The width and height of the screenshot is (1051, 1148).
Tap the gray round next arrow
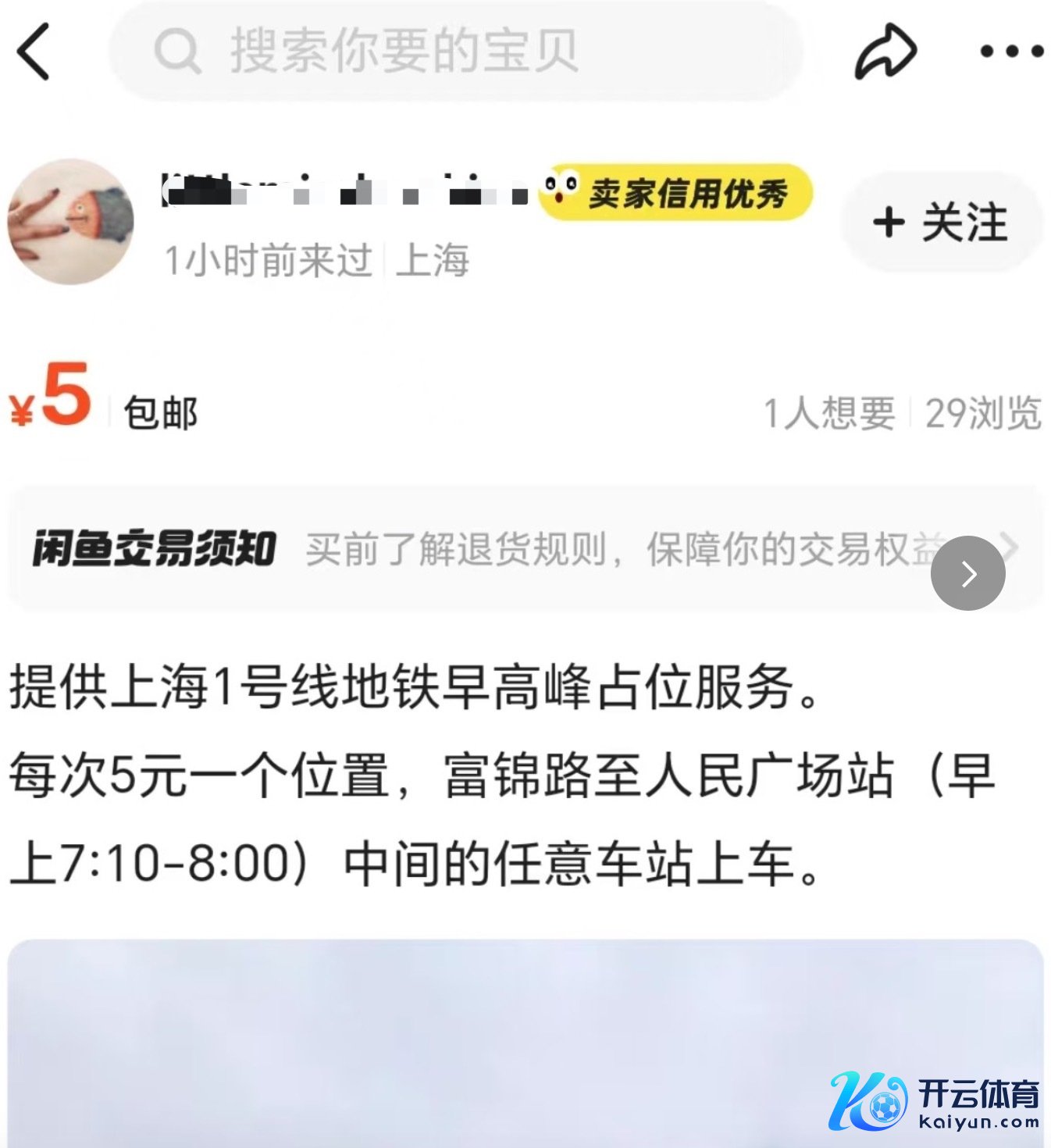click(x=967, y=573)
